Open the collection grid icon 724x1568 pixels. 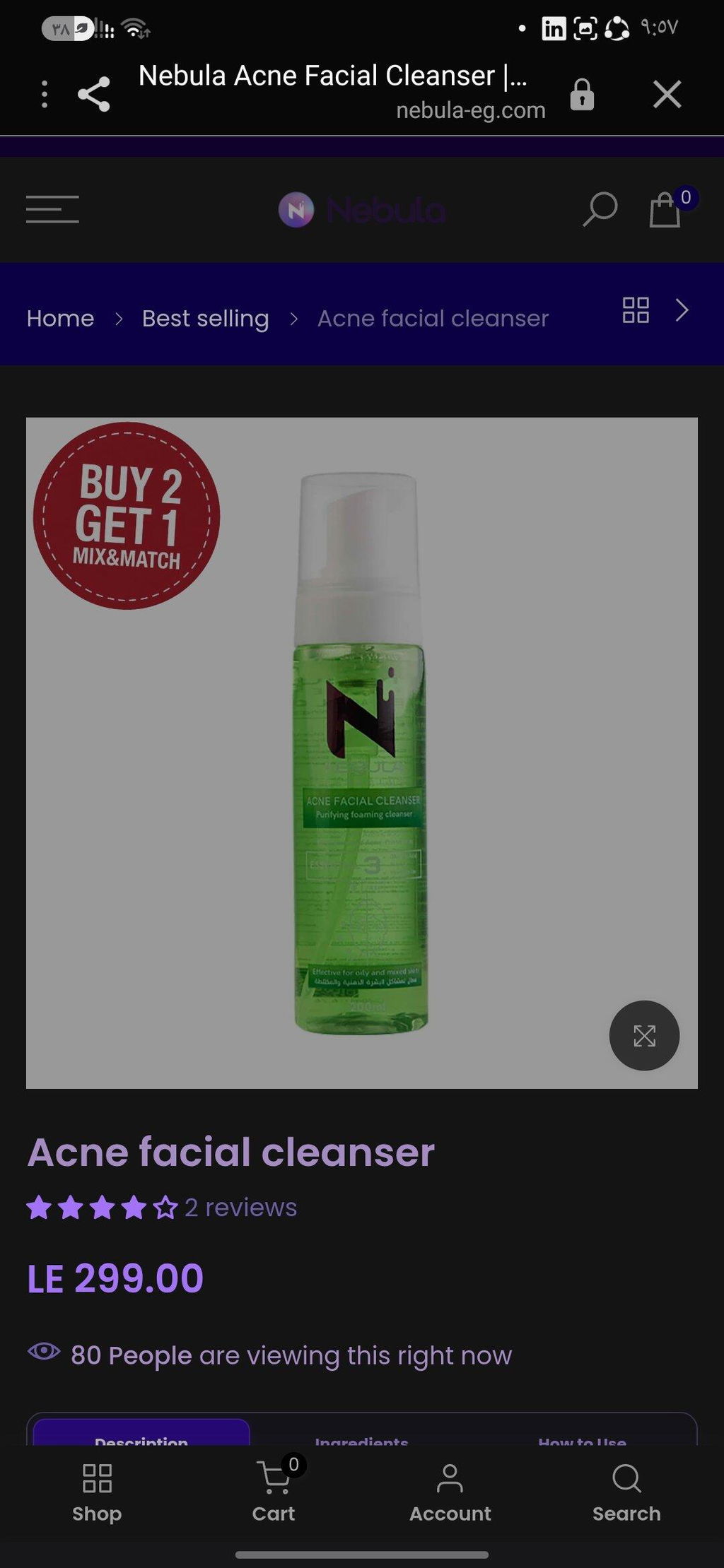(636, 310)
